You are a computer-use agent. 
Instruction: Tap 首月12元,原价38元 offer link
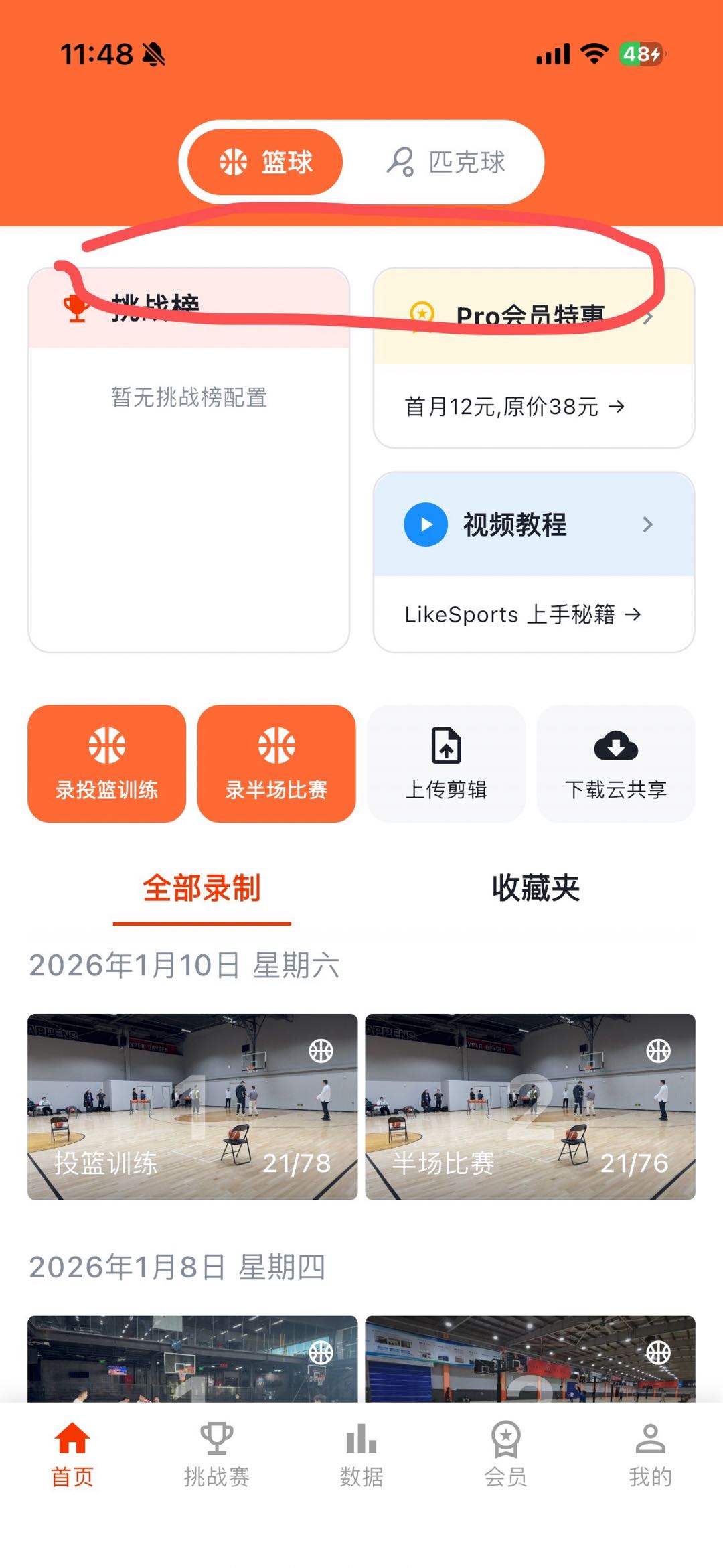(x=514, y=407)
